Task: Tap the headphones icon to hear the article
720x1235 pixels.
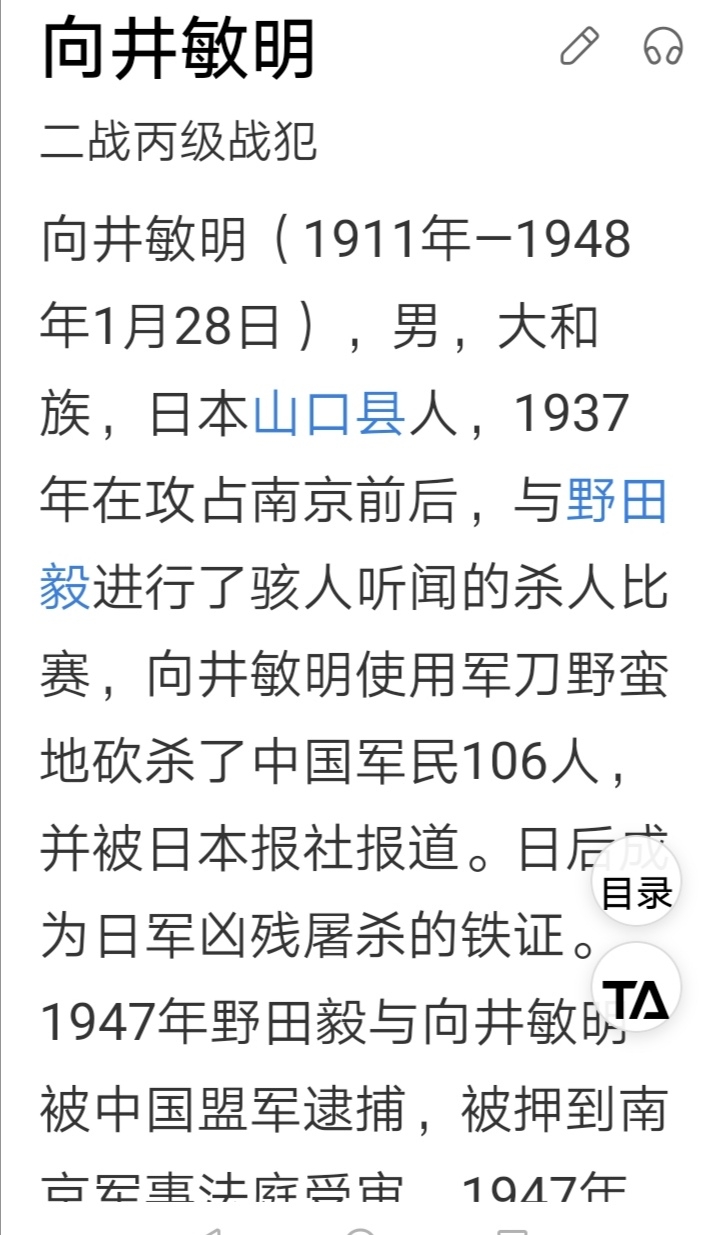Action: click(662, 46)
